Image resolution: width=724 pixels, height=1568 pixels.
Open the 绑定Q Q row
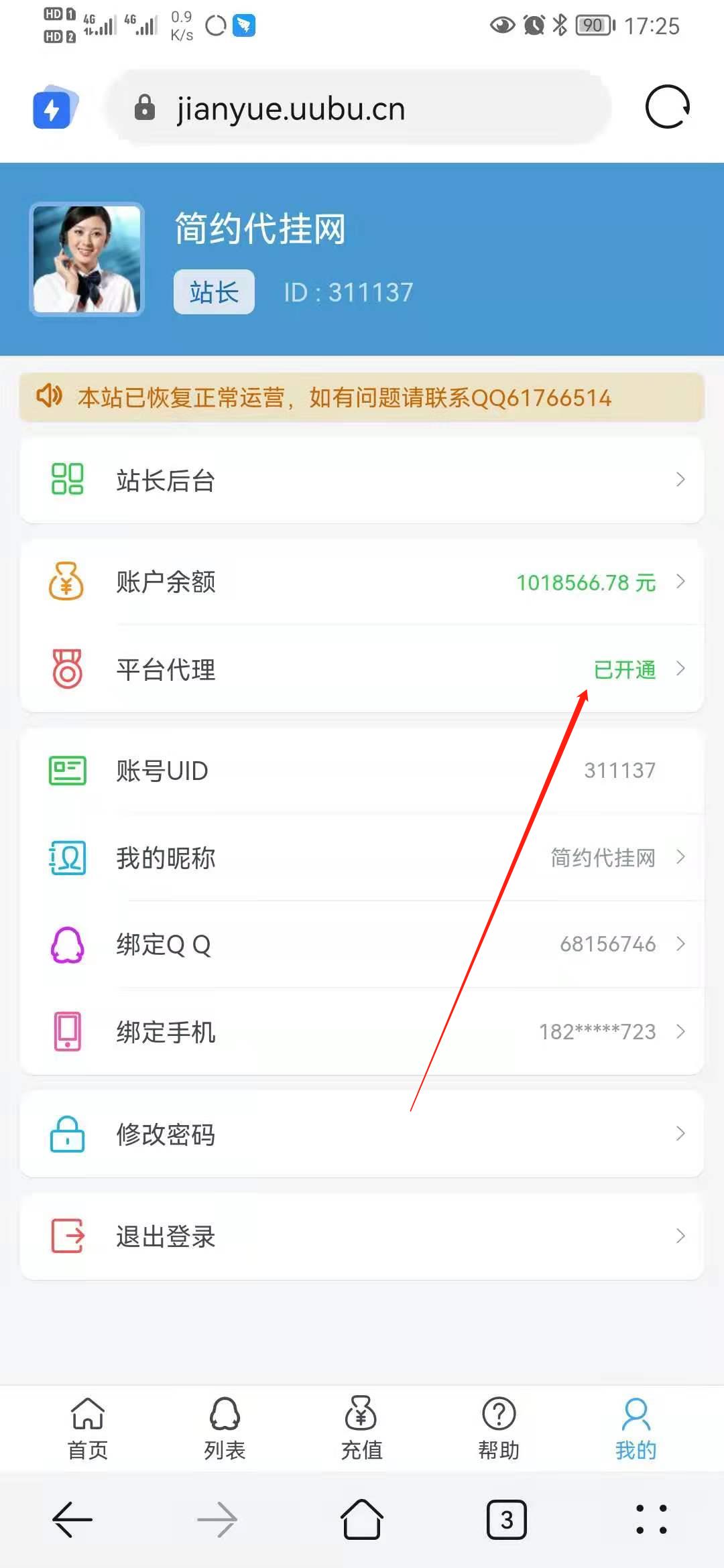click(362, 944)
